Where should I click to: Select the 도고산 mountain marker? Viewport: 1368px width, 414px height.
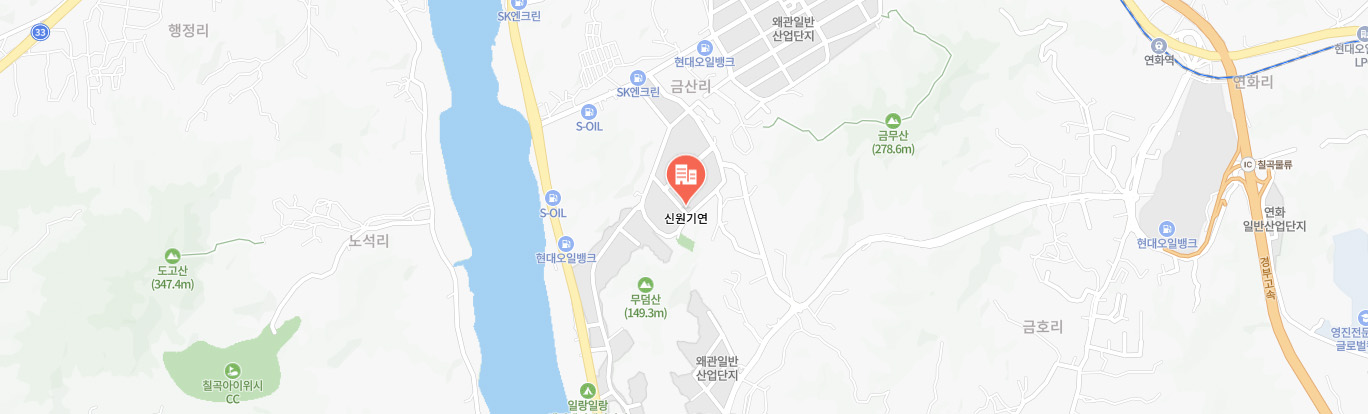[x=172, y=256]
